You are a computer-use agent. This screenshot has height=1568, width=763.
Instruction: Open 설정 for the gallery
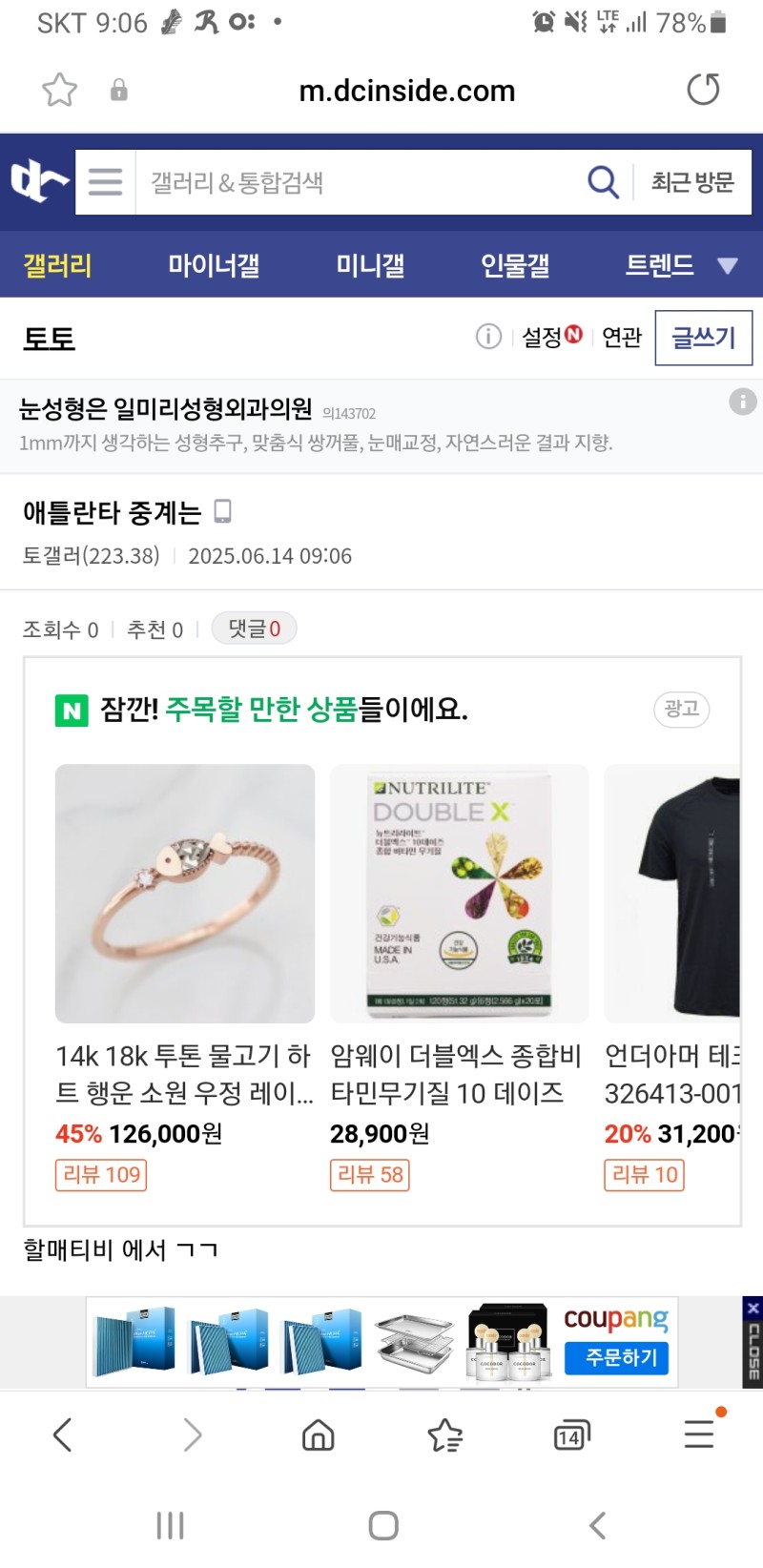coord(551,337)
